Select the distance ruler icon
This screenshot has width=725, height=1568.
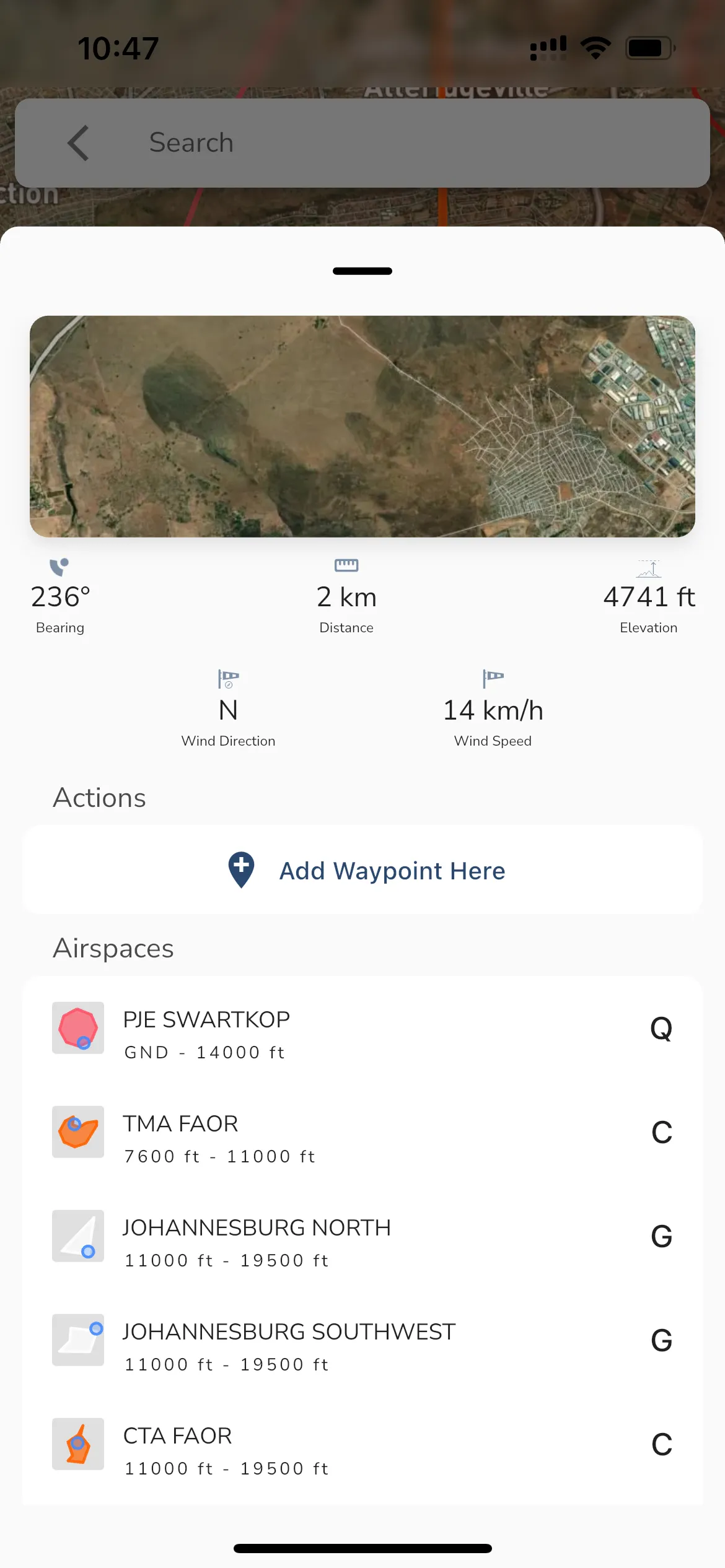pyautogui.click(x=346, y=565)
